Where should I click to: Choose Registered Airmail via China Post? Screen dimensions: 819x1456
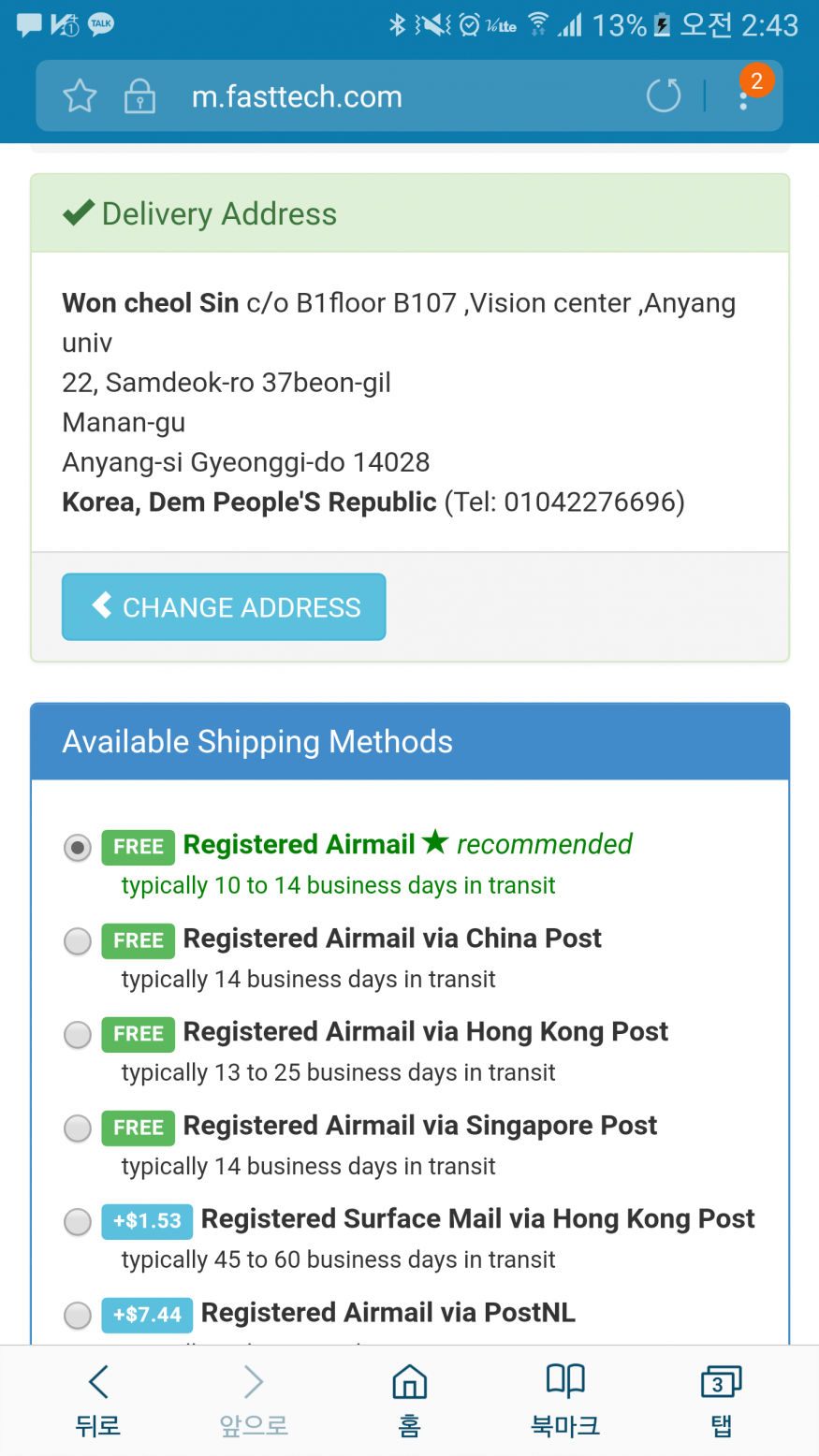78,941
